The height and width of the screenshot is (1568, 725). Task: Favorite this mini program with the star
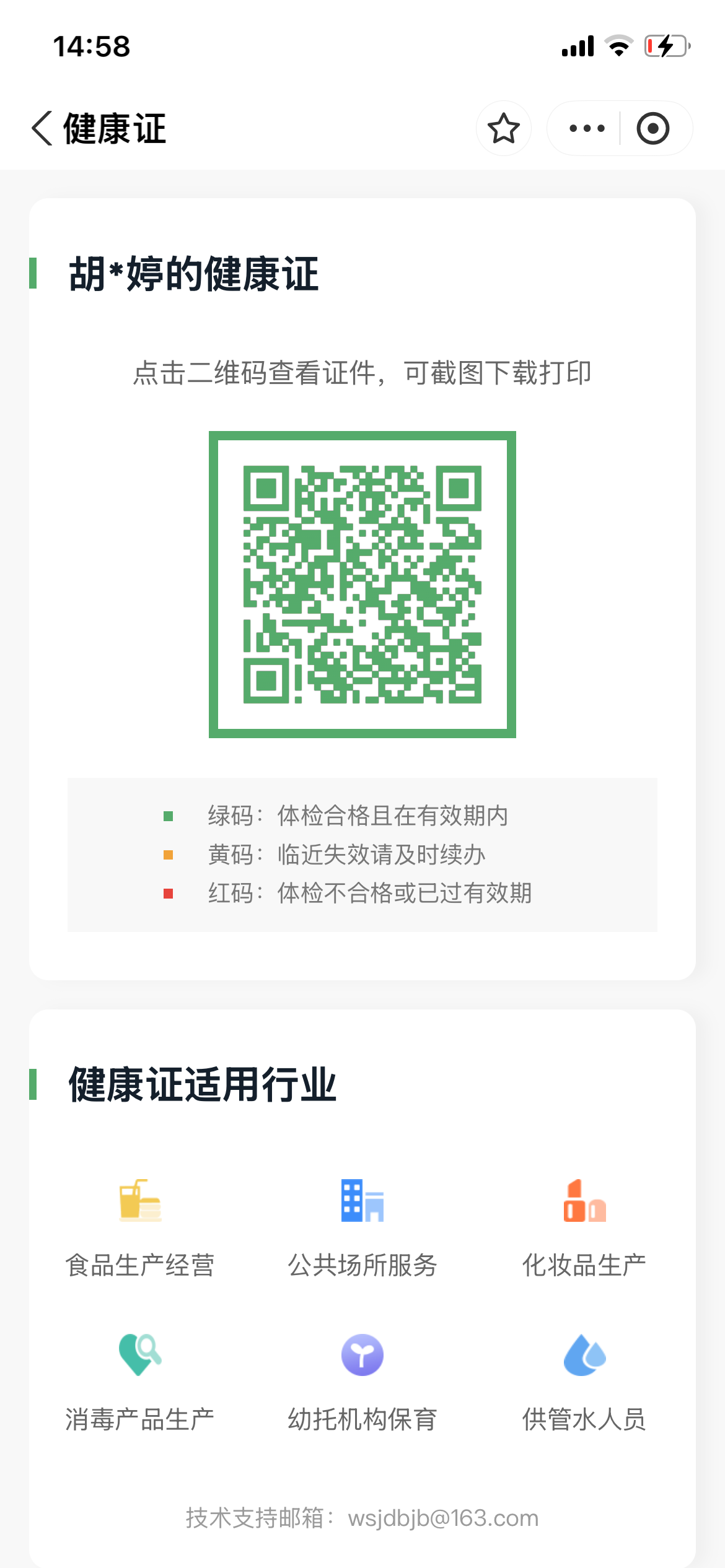point(503,129)
